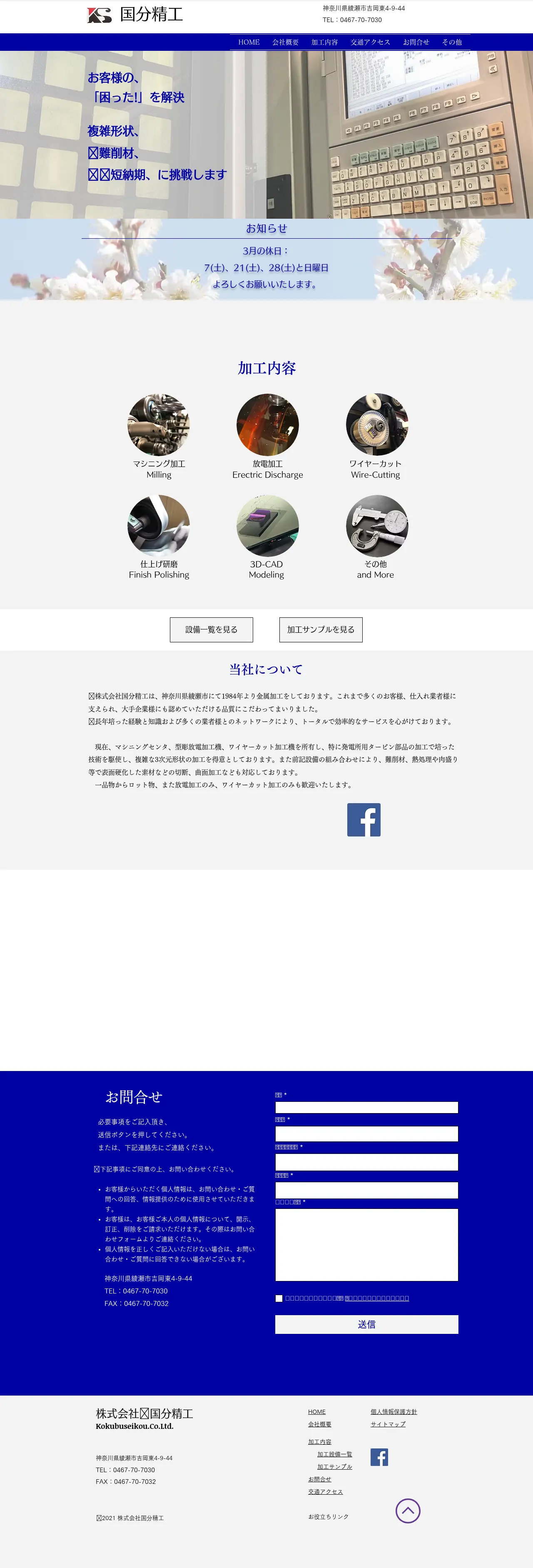Screen dimensions: 533x1568
Task: Check the consent checkbox above 送信
Action: pyautogui.click(x=279, y=1298)
